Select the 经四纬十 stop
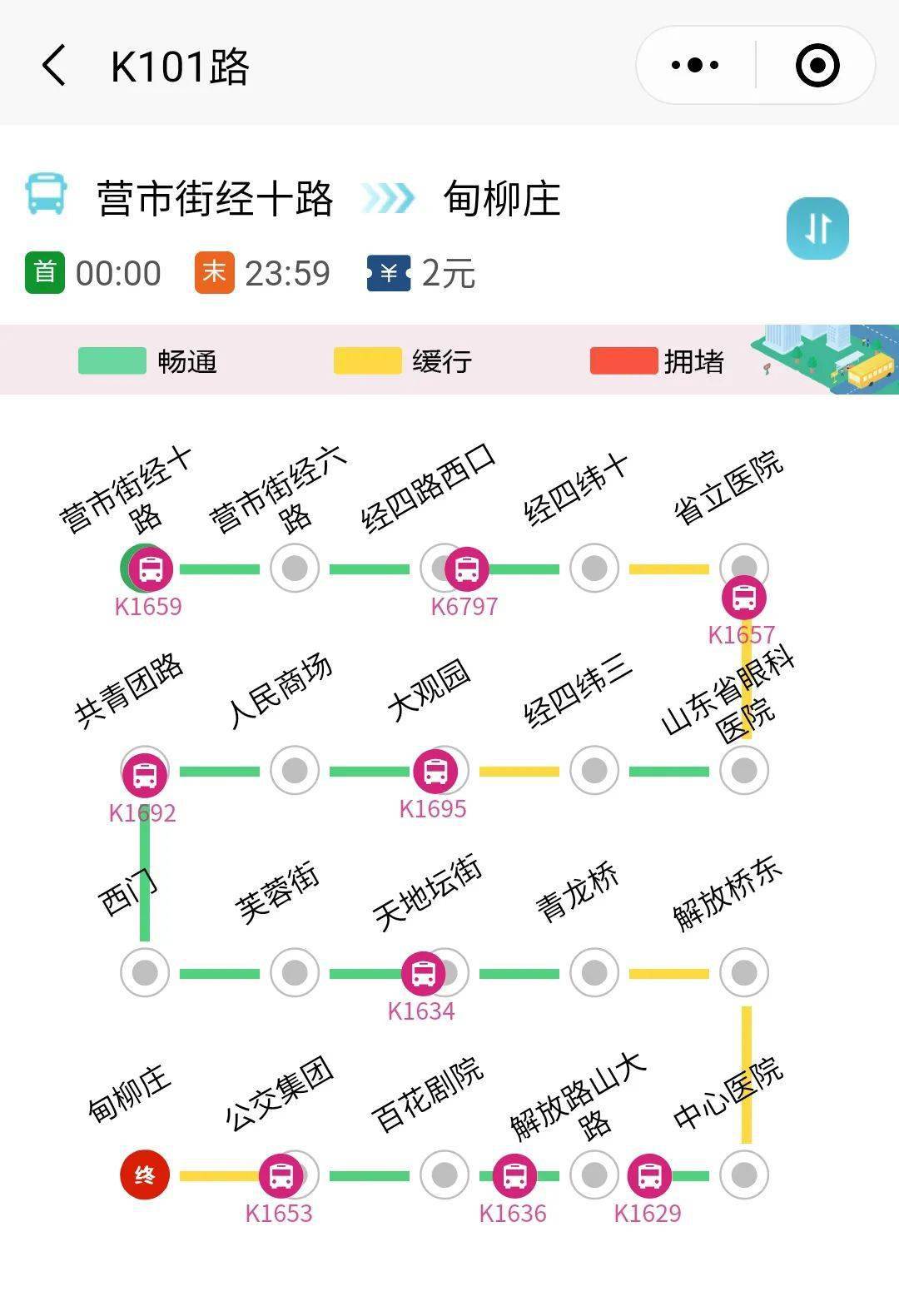 [594, 569]
